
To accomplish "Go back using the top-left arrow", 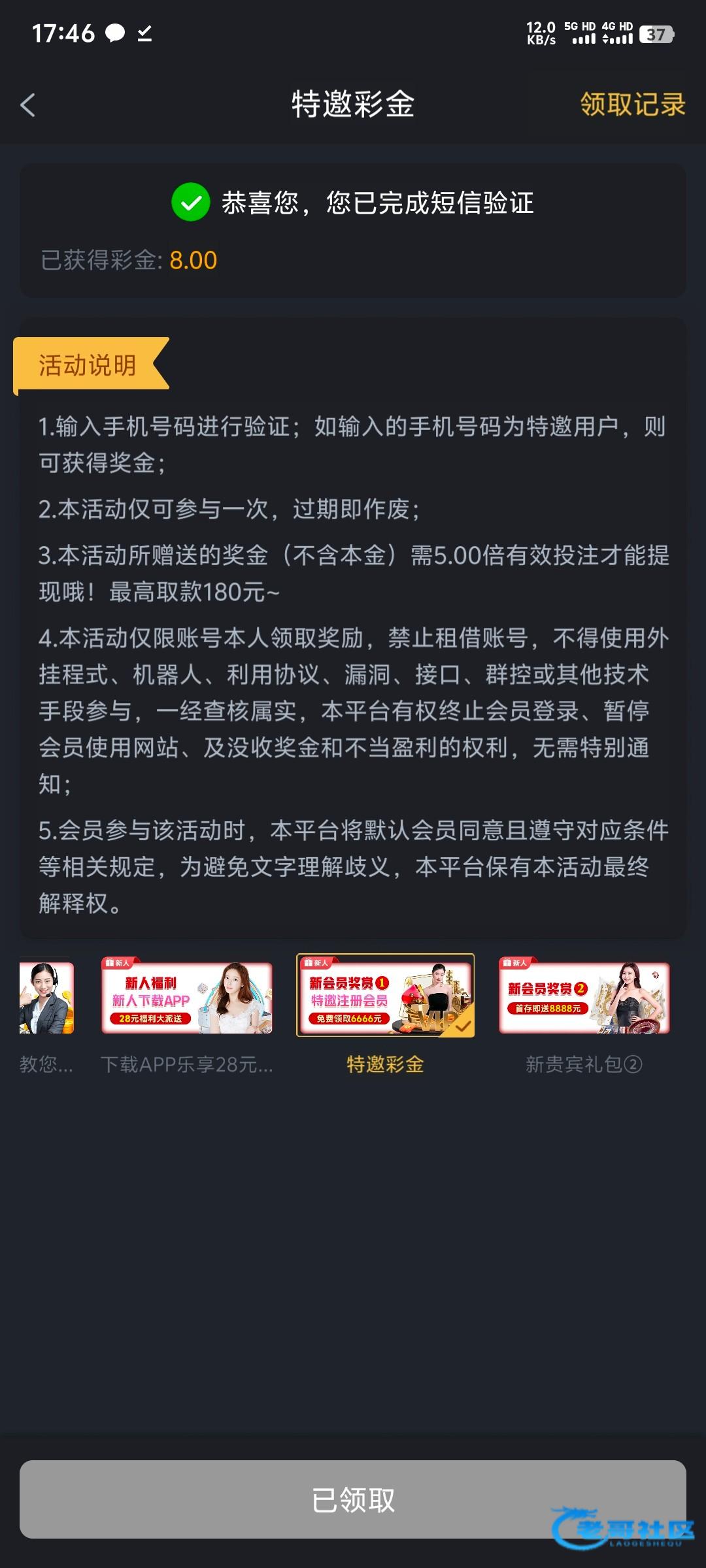I will (x=27, y=105).
